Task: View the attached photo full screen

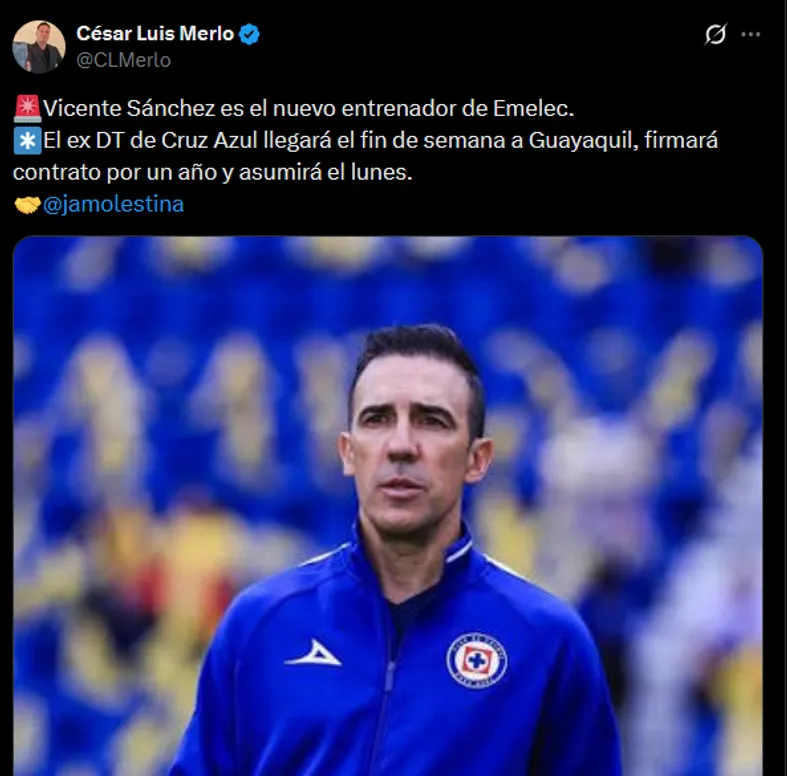Action: (x=388, y=505)
